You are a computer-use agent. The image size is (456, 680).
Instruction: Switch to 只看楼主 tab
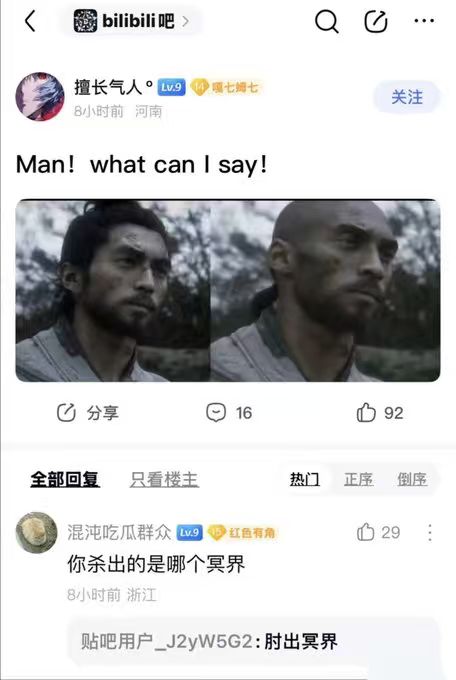[164, 480]
